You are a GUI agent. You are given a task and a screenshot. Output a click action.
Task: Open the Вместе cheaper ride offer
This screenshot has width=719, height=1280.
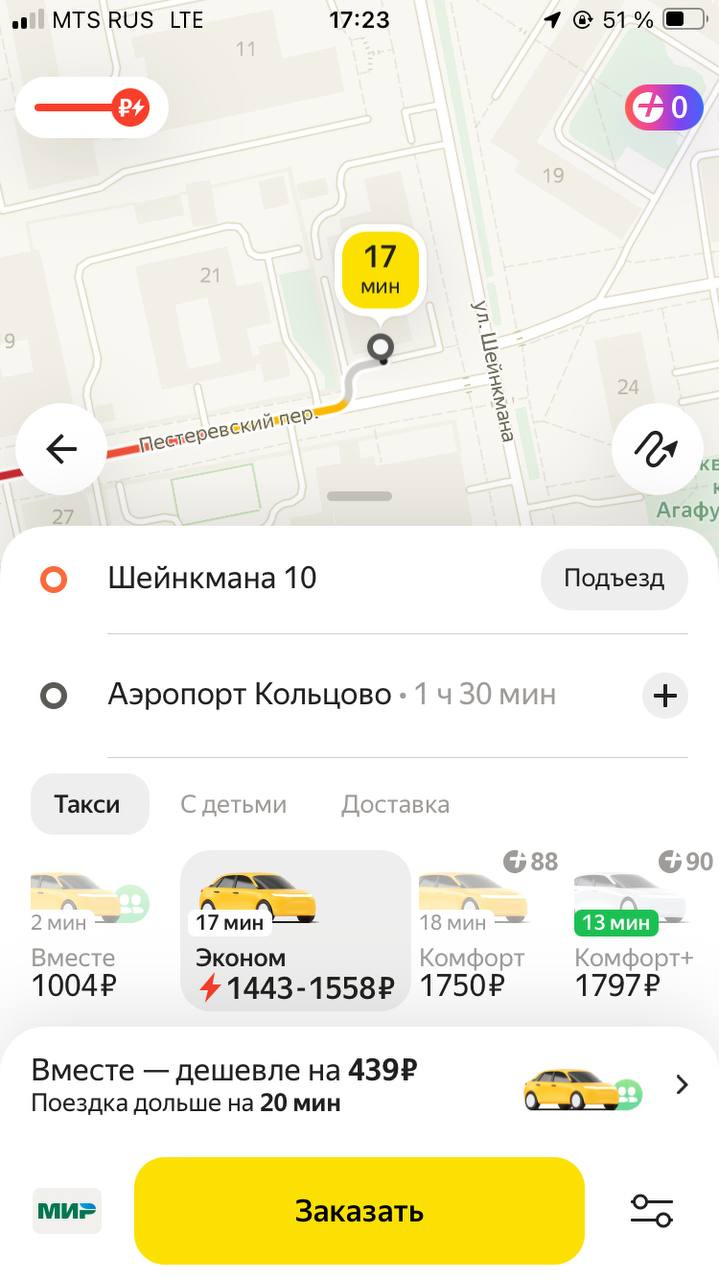[x=359, y=1085]
